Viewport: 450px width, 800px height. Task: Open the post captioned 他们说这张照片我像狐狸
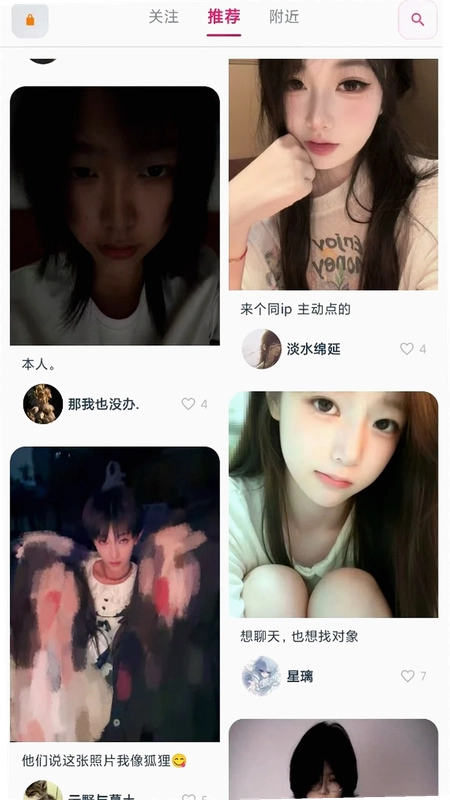click(115, 594)
